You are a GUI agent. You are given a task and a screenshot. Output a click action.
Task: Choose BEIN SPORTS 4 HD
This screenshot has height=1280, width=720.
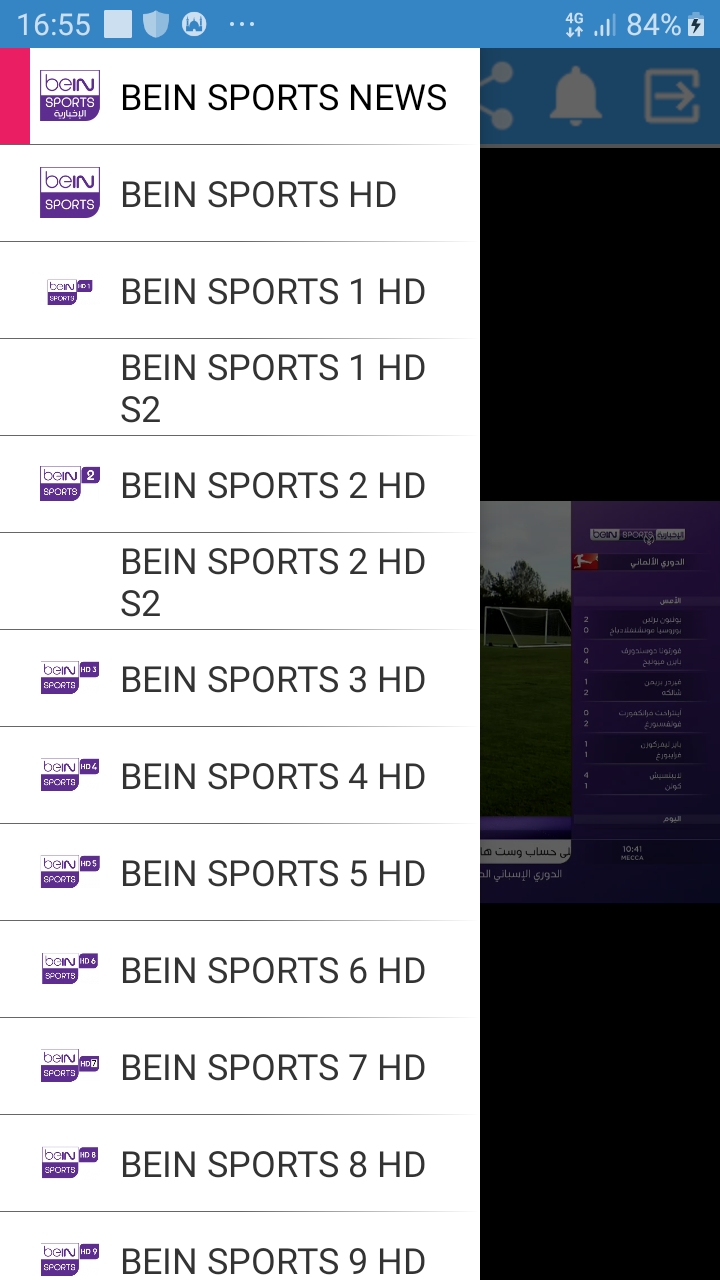240,776
